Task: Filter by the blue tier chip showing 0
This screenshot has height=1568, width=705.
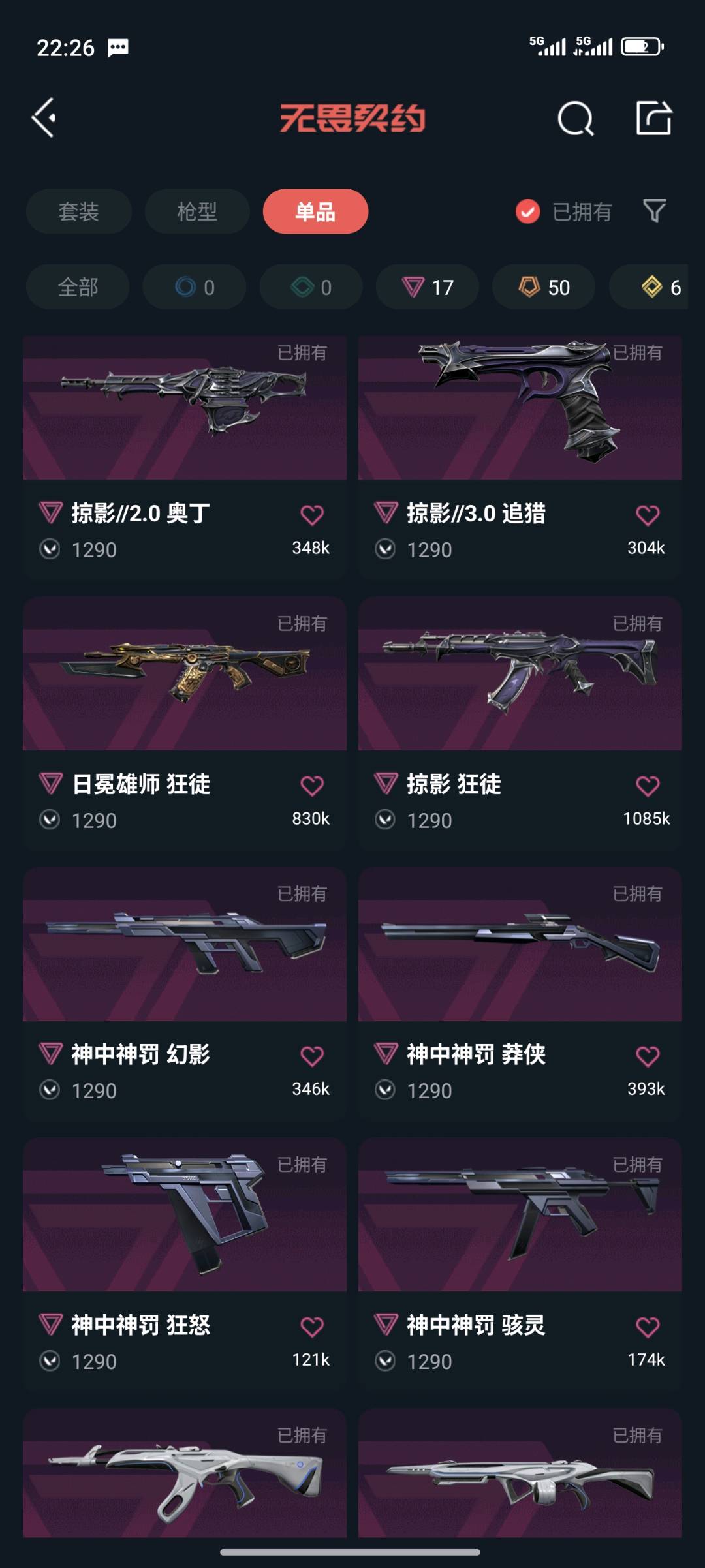Action: point(195,287)
